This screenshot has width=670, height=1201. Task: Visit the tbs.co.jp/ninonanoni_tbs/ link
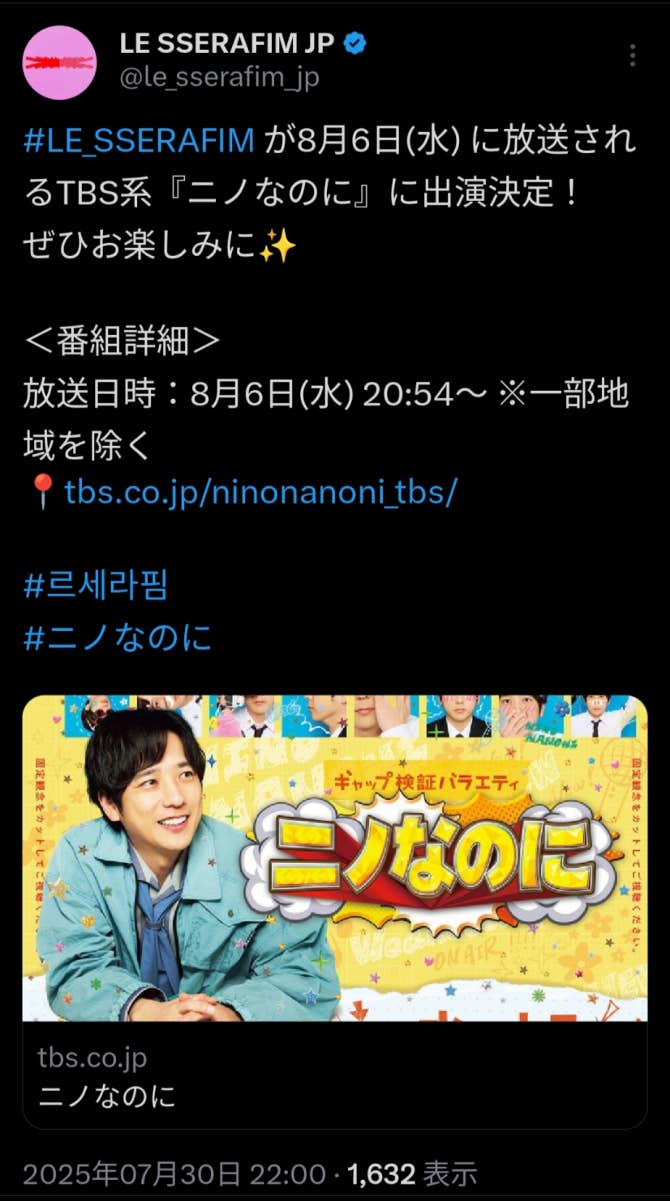[260, 492]
